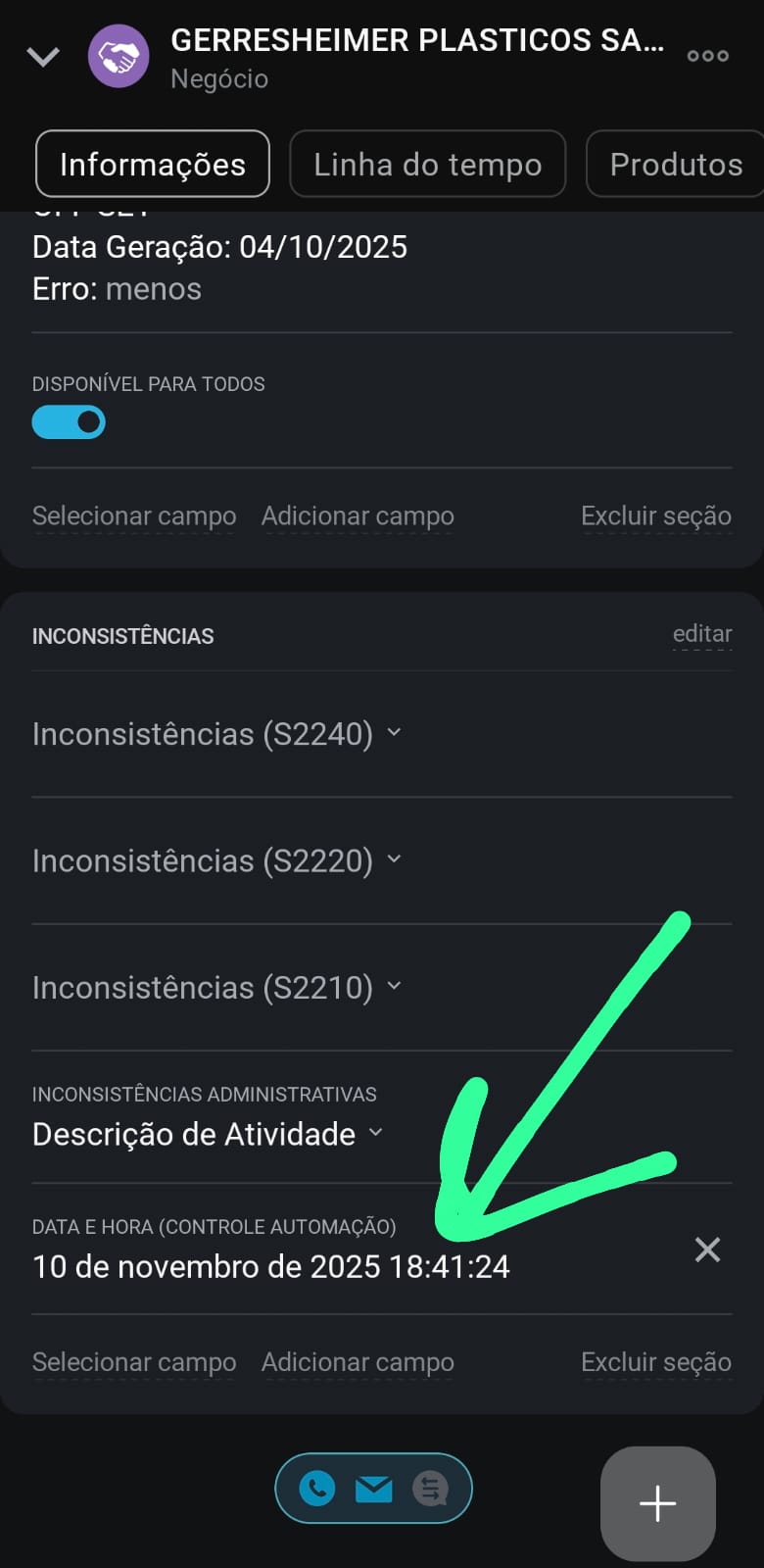Tap 'editar' in the Inconsistências section

pos(701,634)
